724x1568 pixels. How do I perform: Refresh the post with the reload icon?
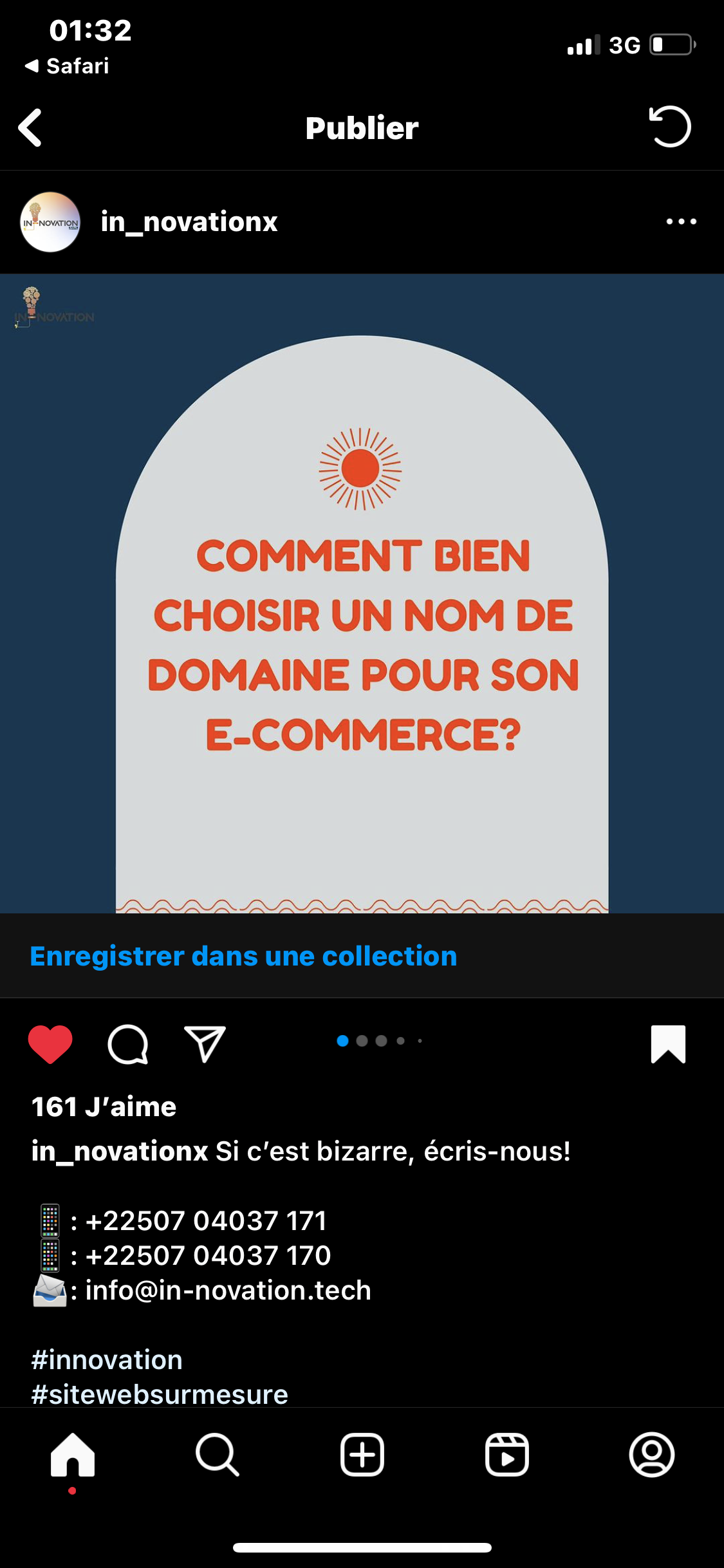(x=669, y=127)
